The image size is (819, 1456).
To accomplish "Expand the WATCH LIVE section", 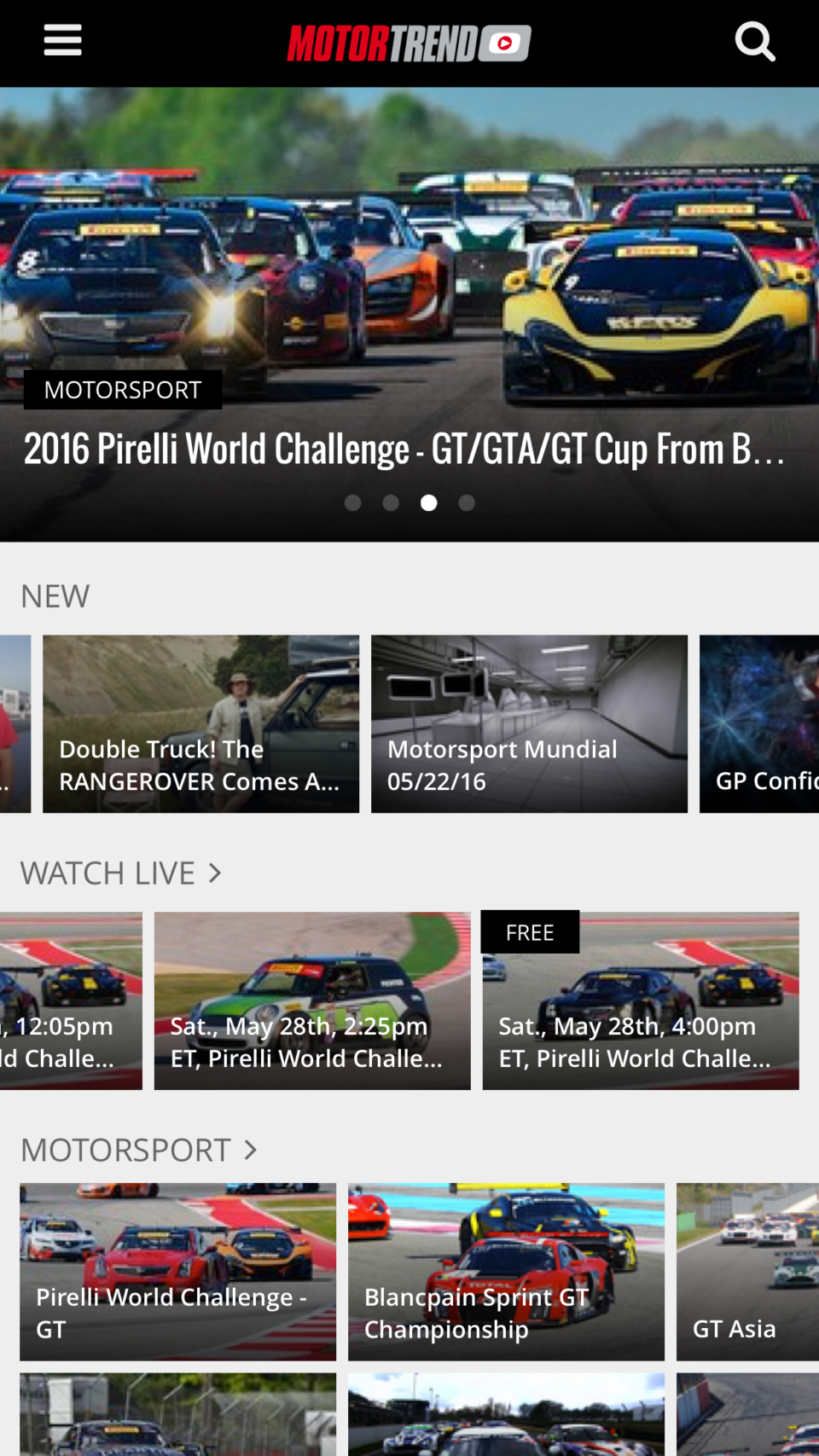I will 121,873.
